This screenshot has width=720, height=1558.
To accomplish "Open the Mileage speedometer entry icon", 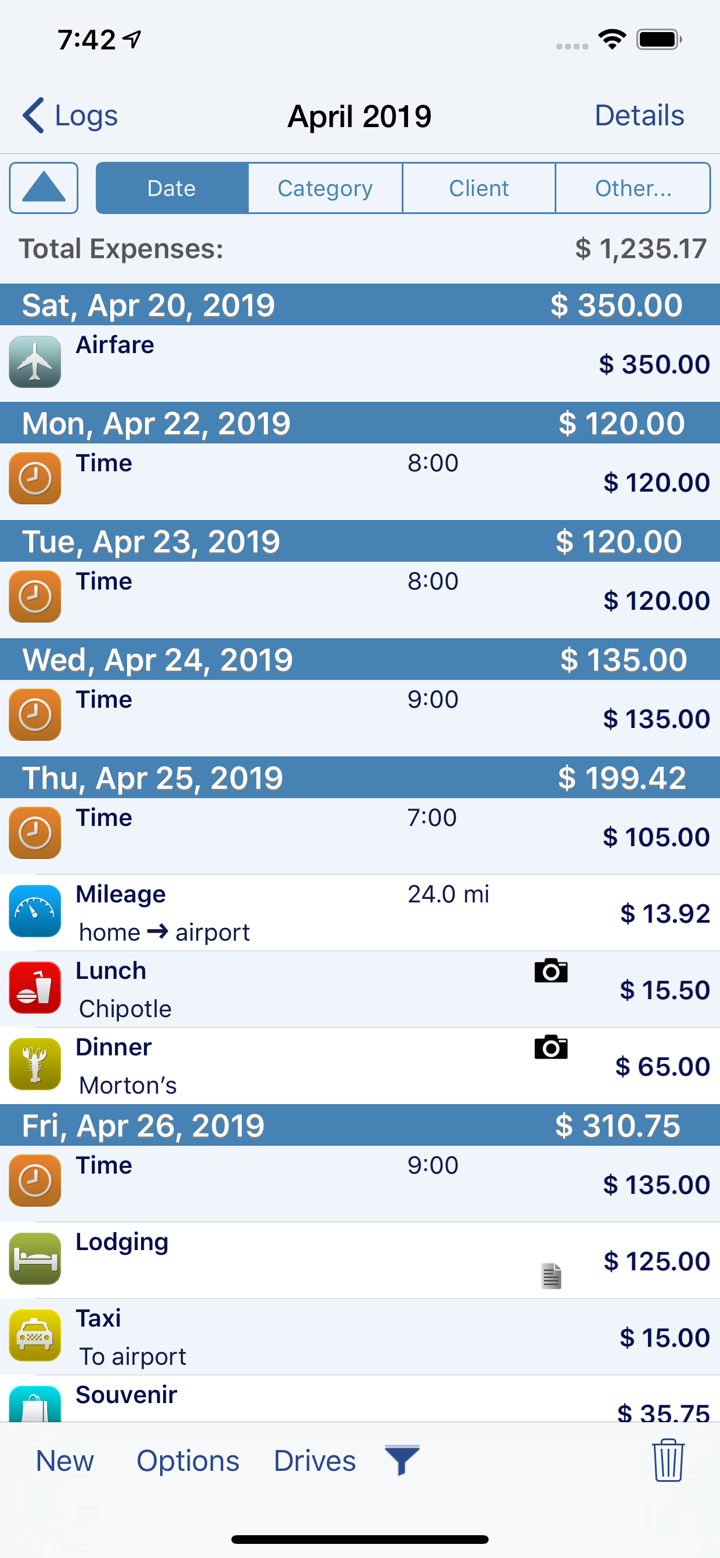I will pyautogui.click(x=35, y=911).
